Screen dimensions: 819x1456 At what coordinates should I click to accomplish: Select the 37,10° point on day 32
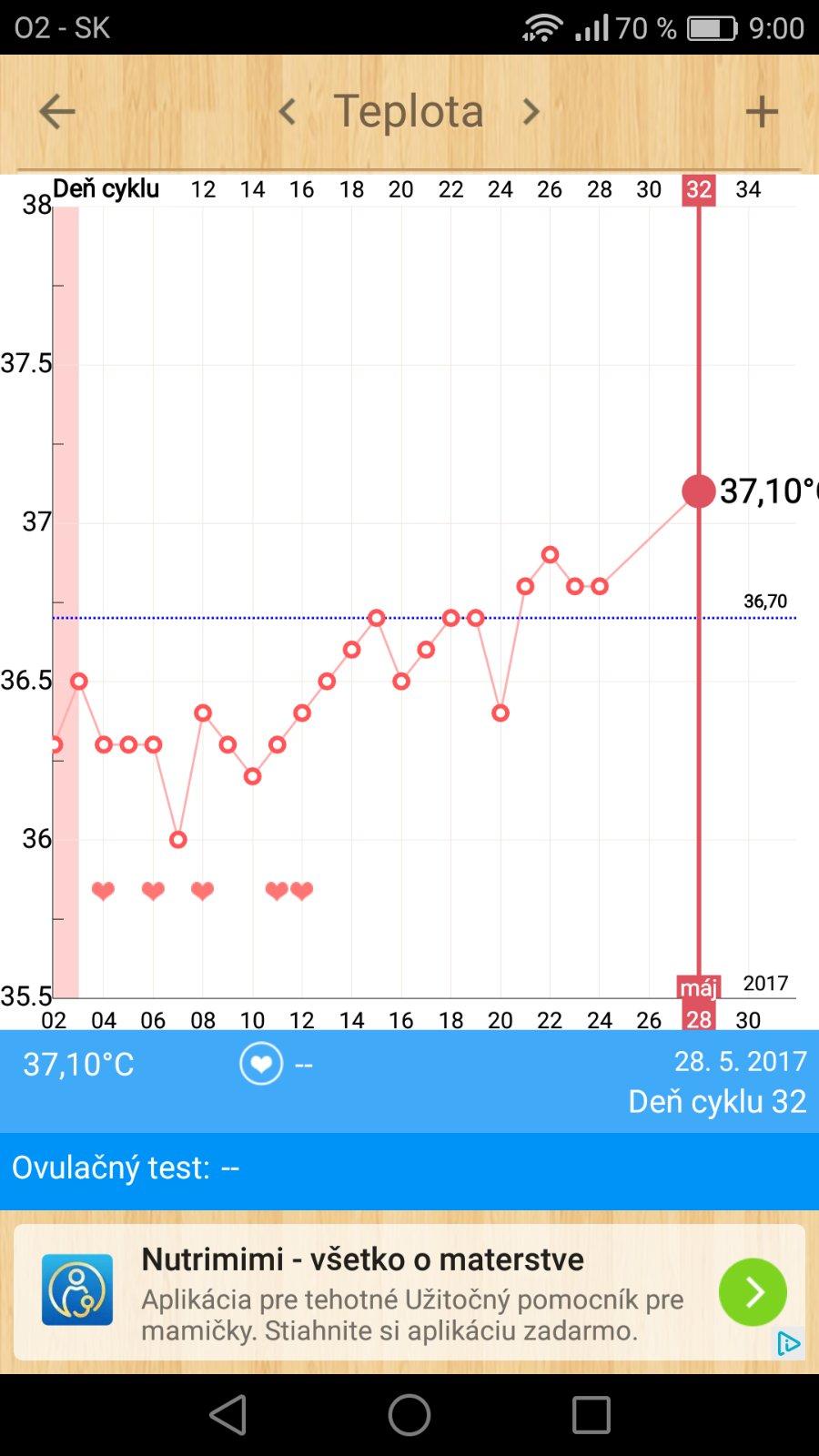699,490
